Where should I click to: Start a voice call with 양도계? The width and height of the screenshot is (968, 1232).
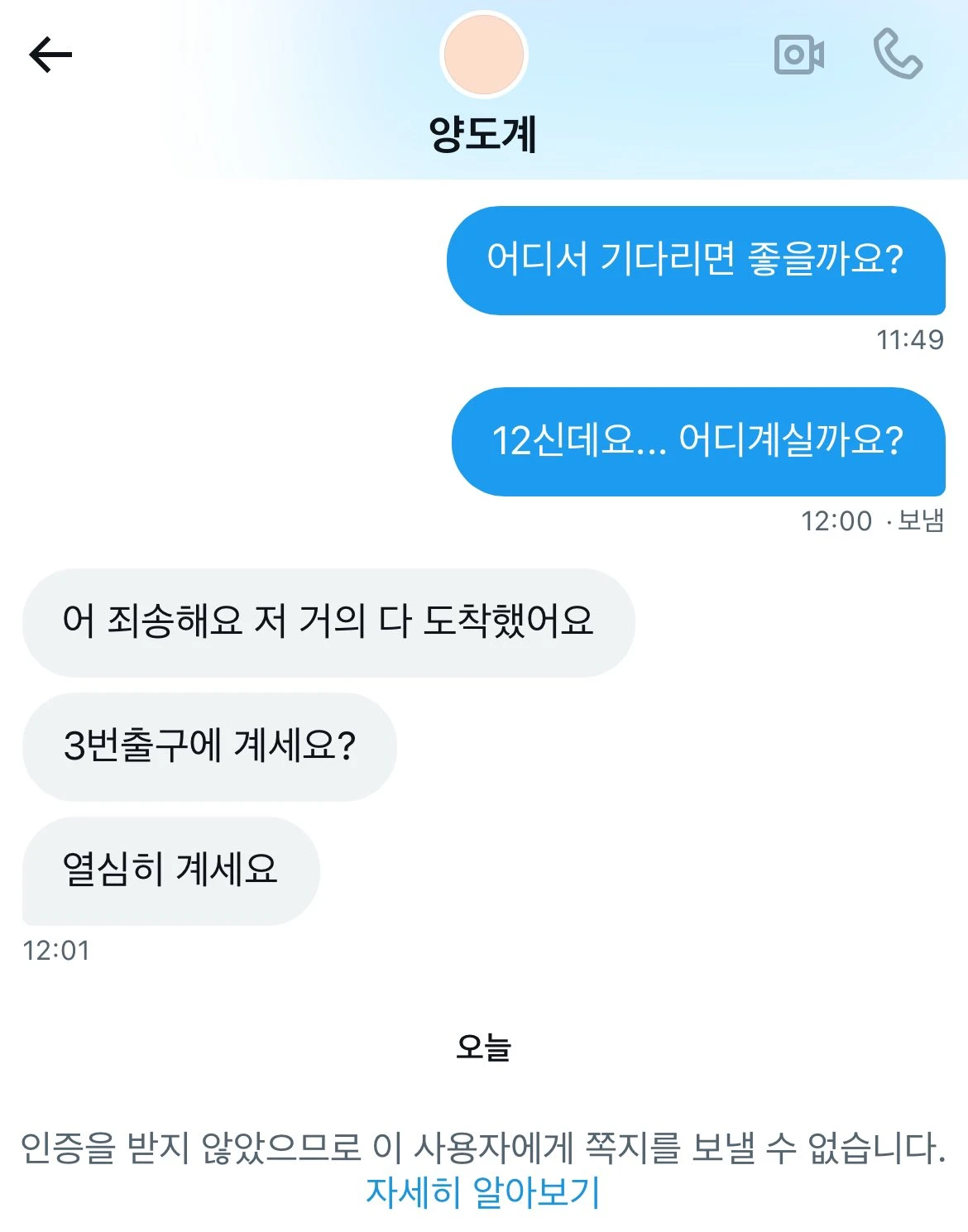click(898, 55)
